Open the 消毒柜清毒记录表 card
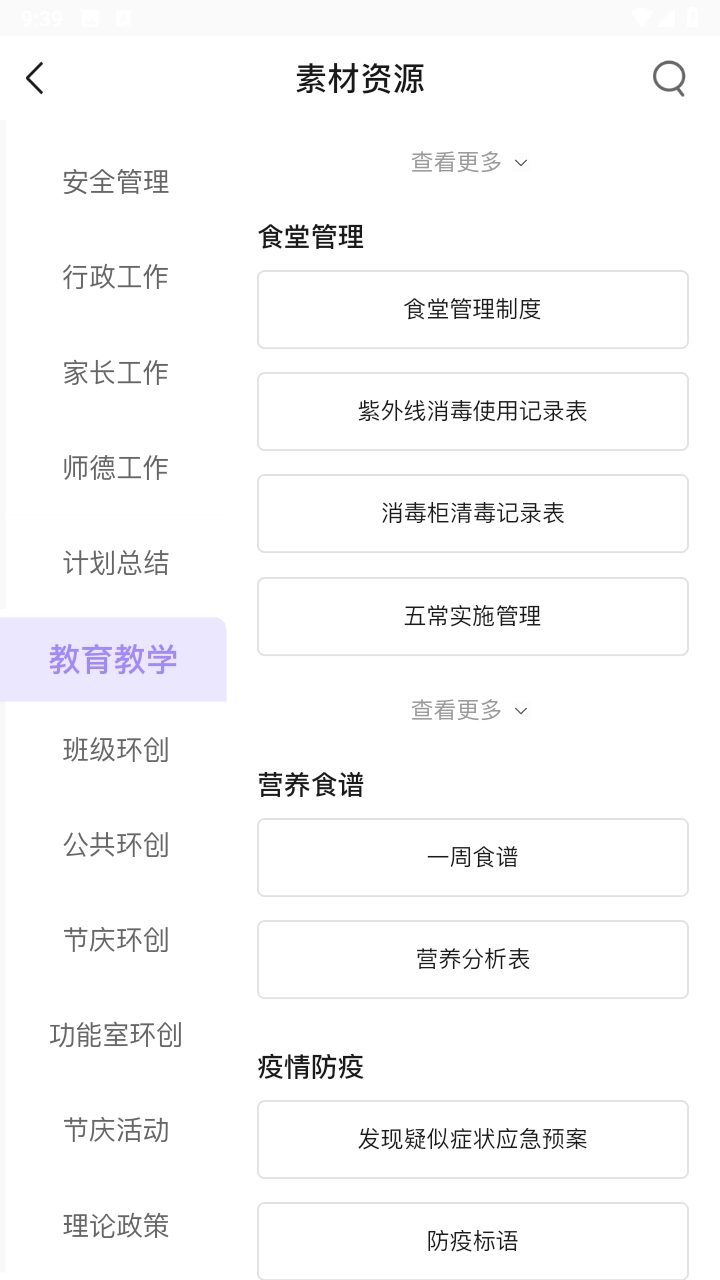 point(472,513)
